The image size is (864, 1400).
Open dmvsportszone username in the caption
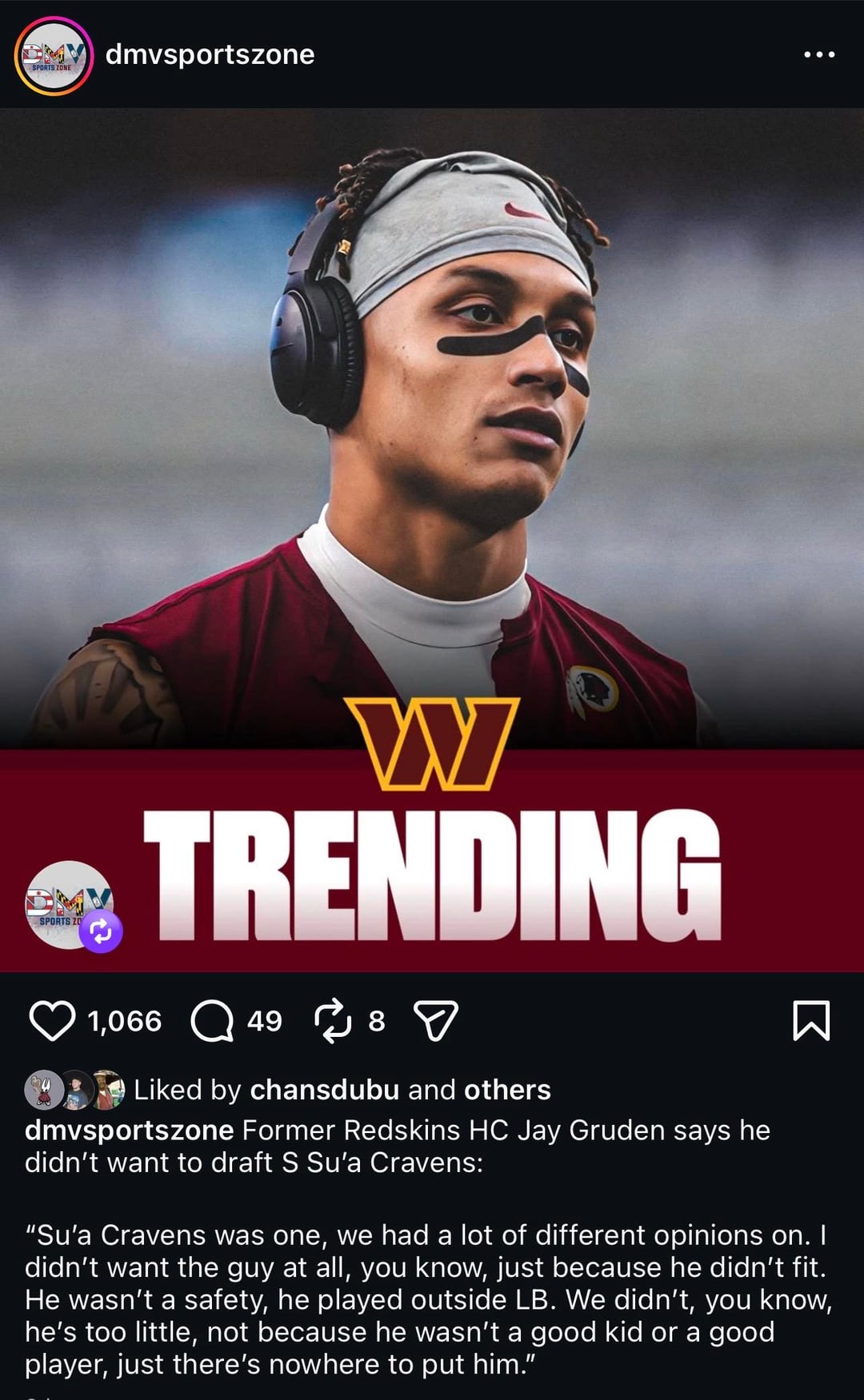tap(129, 1130)
